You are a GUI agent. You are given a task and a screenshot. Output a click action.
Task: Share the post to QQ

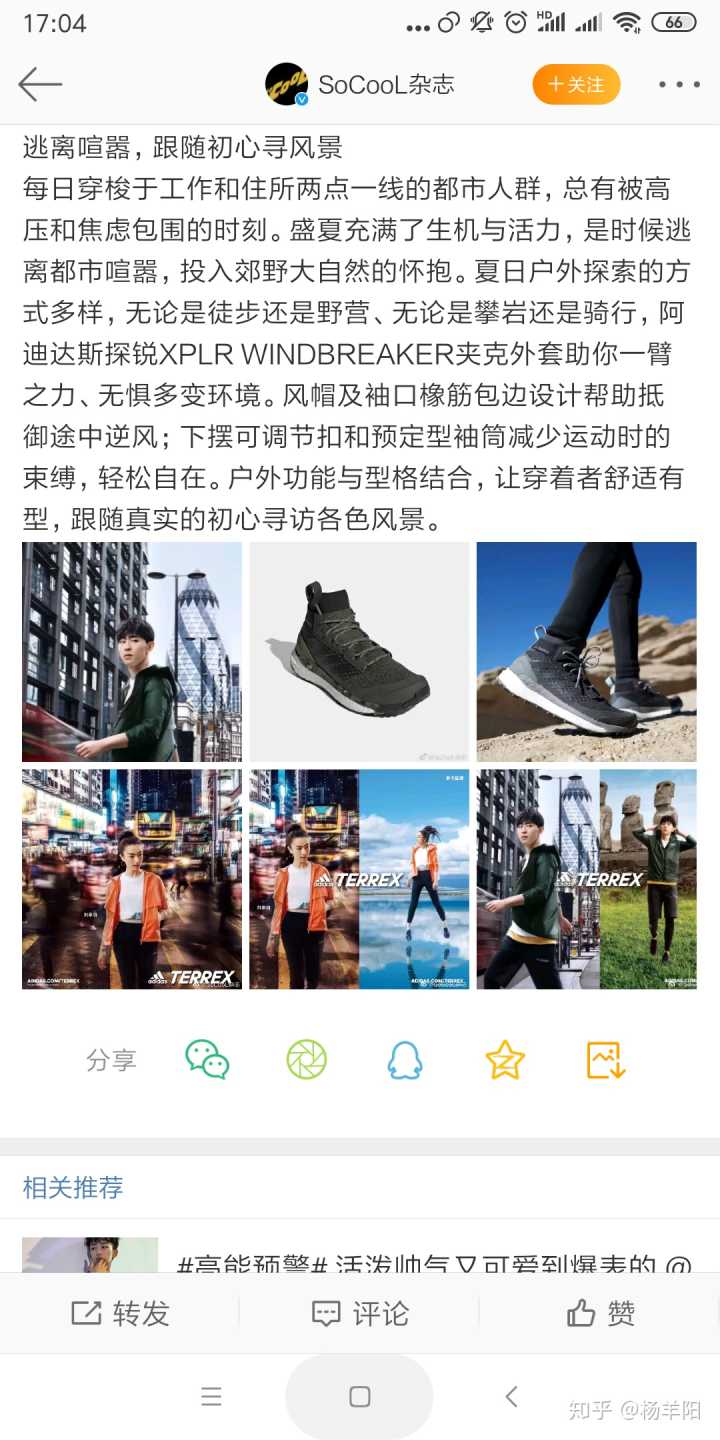(405, 1060)
